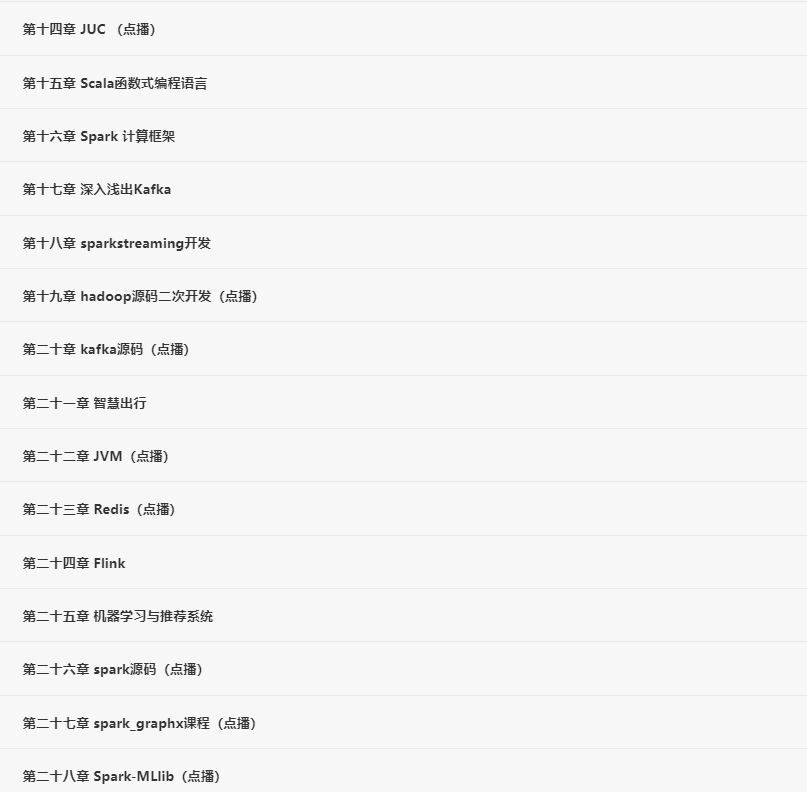The image size is (807, 792).
Task: Open the 机器学习与推荐系统 chapter
Action: 118,616
